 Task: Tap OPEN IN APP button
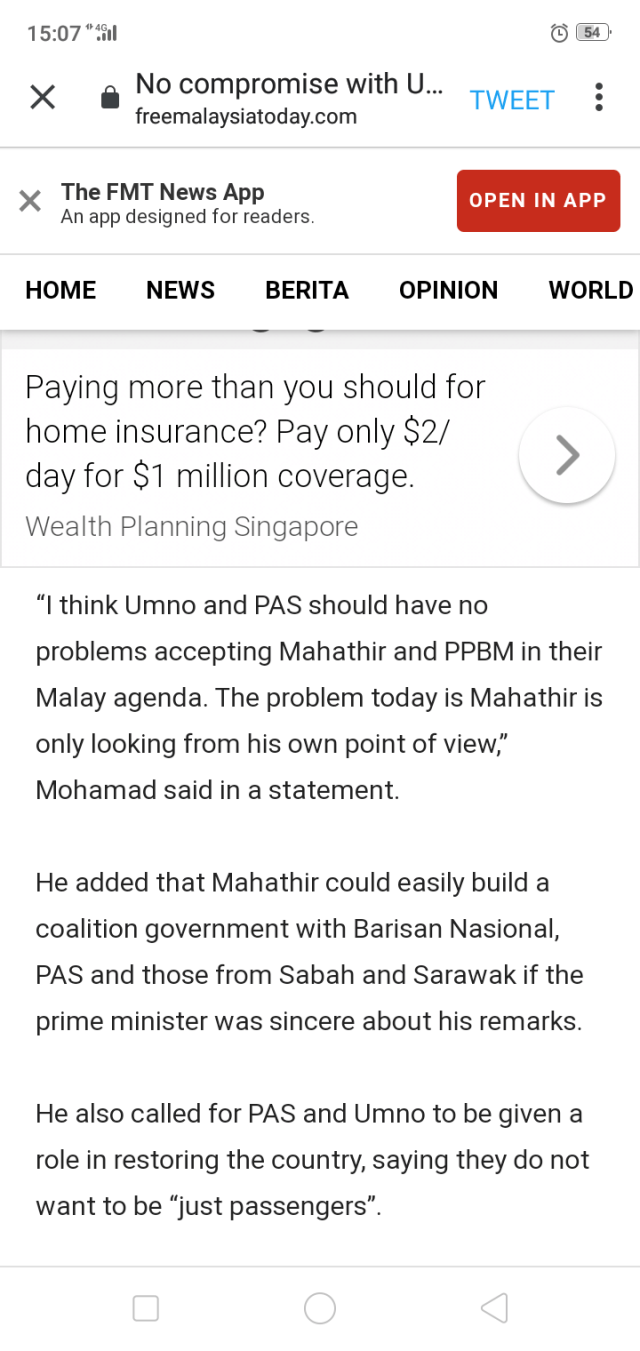[x=538, y=200]
